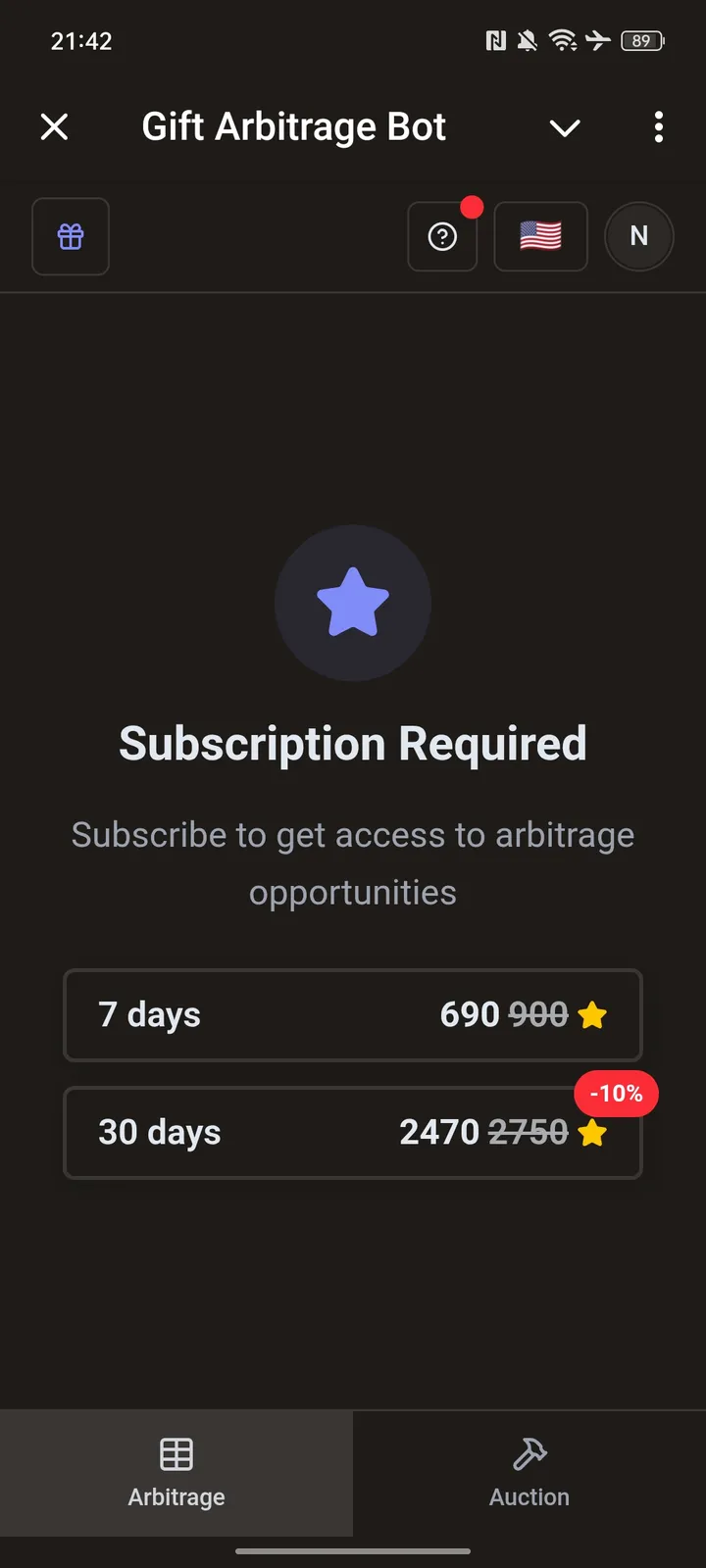706x1568 pixels.
Task: Tap the red notification dot on help icon
Action: coord(474,207)
